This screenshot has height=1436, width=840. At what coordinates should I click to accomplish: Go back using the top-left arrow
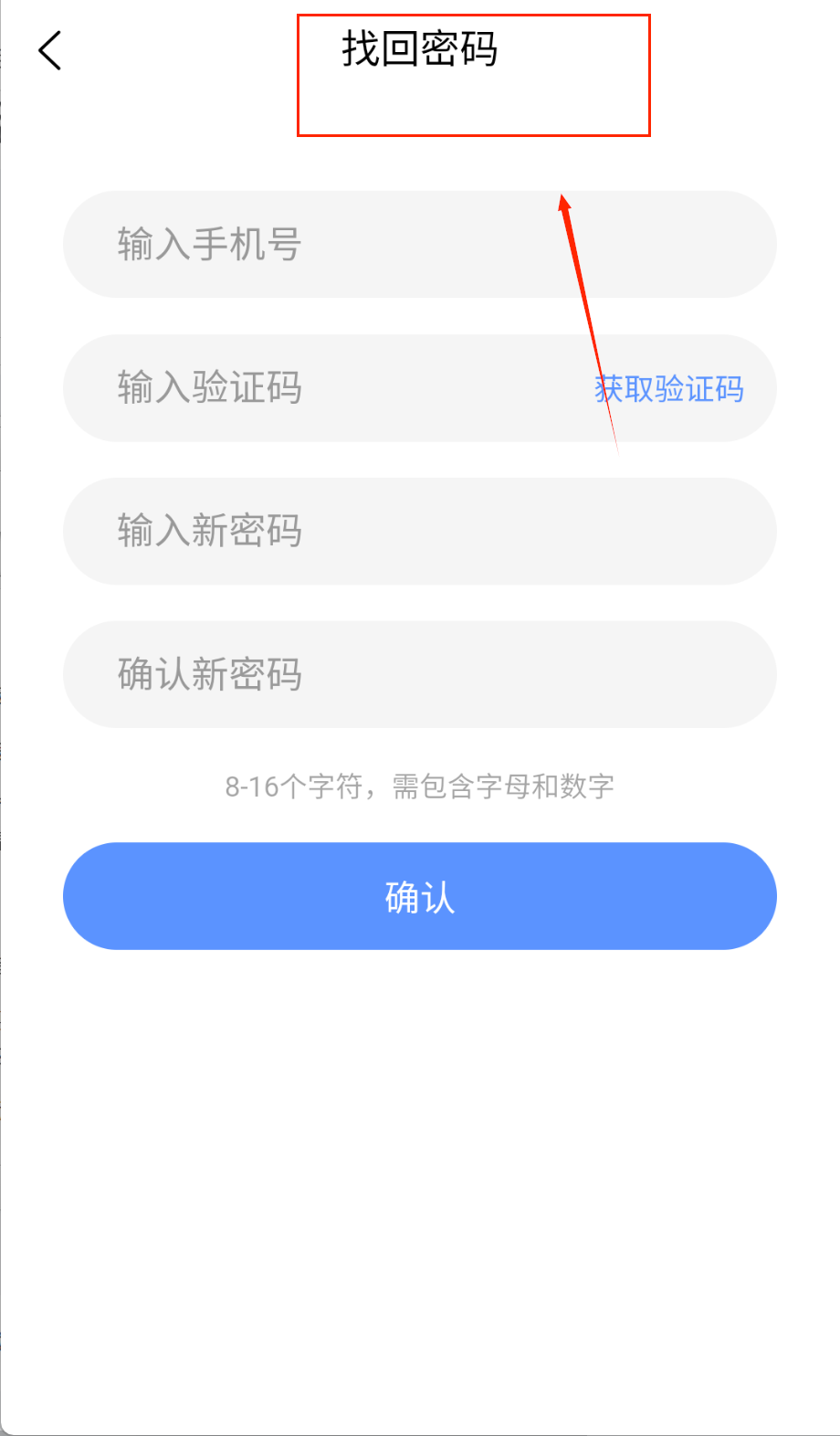coord(51,50)
